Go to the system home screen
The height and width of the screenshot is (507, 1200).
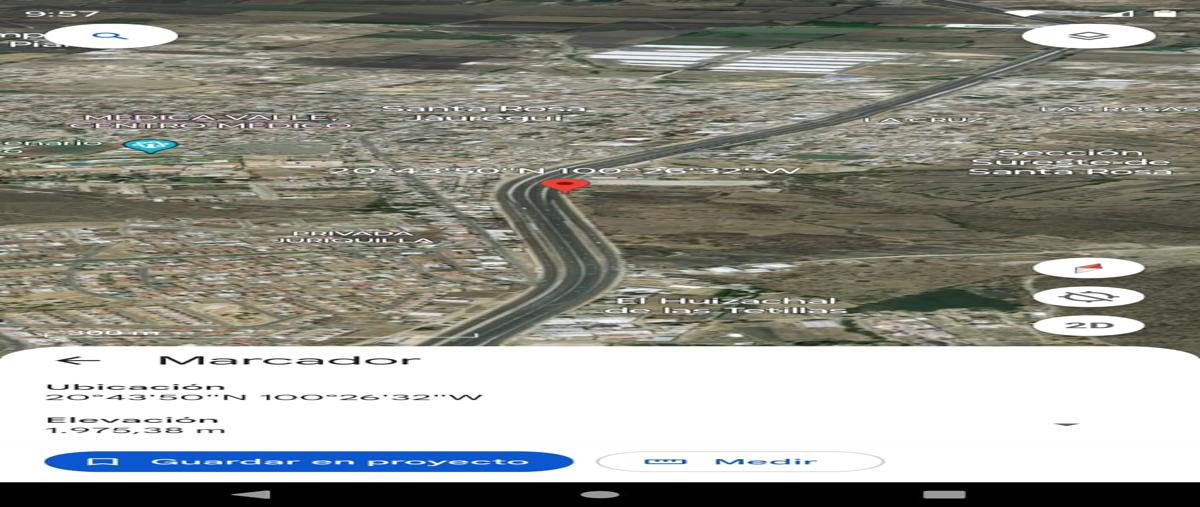599,494
